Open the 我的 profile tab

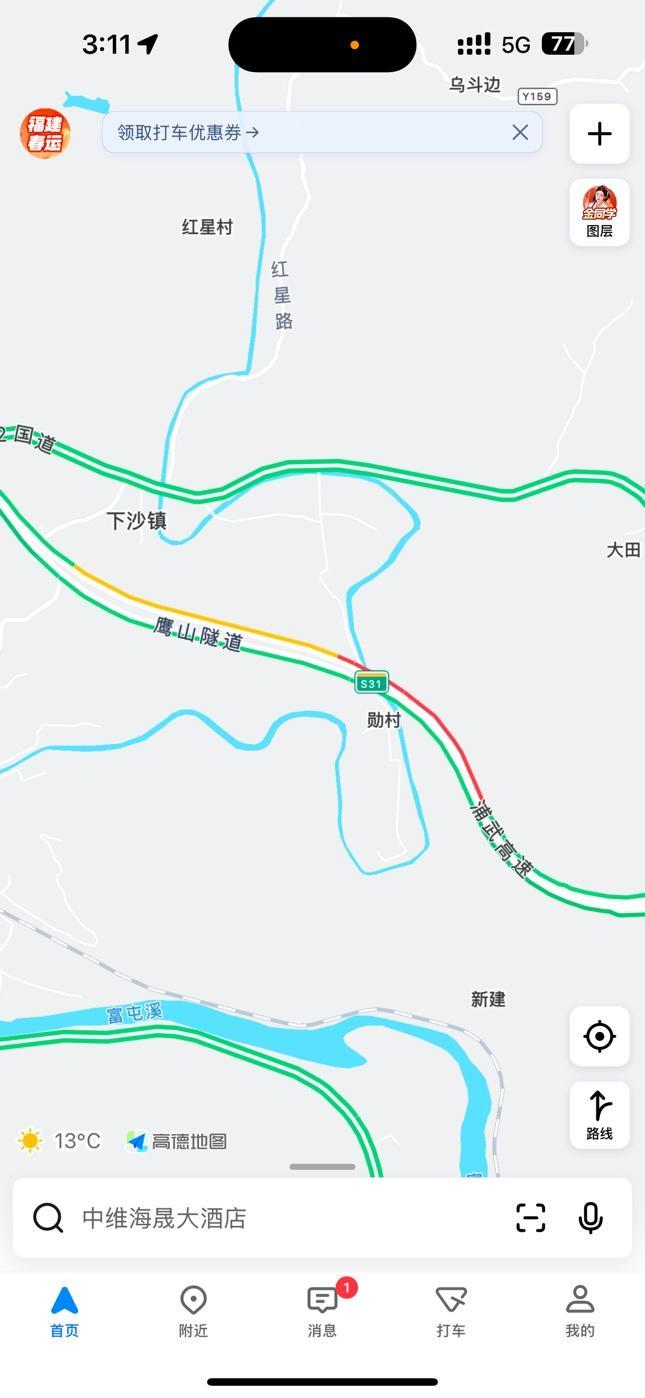[x=580, y=1311]
